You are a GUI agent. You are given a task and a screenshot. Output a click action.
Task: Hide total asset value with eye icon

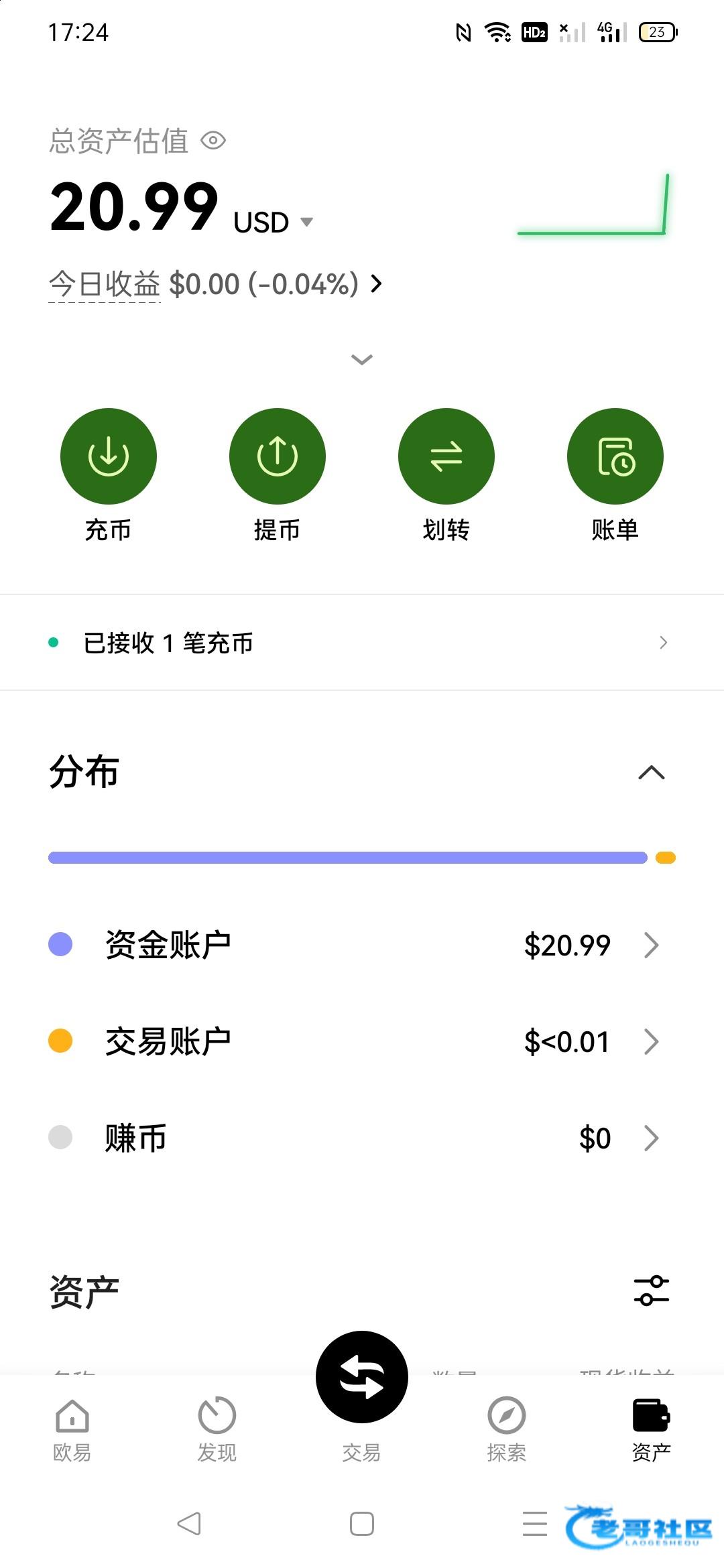pos(213,141)
